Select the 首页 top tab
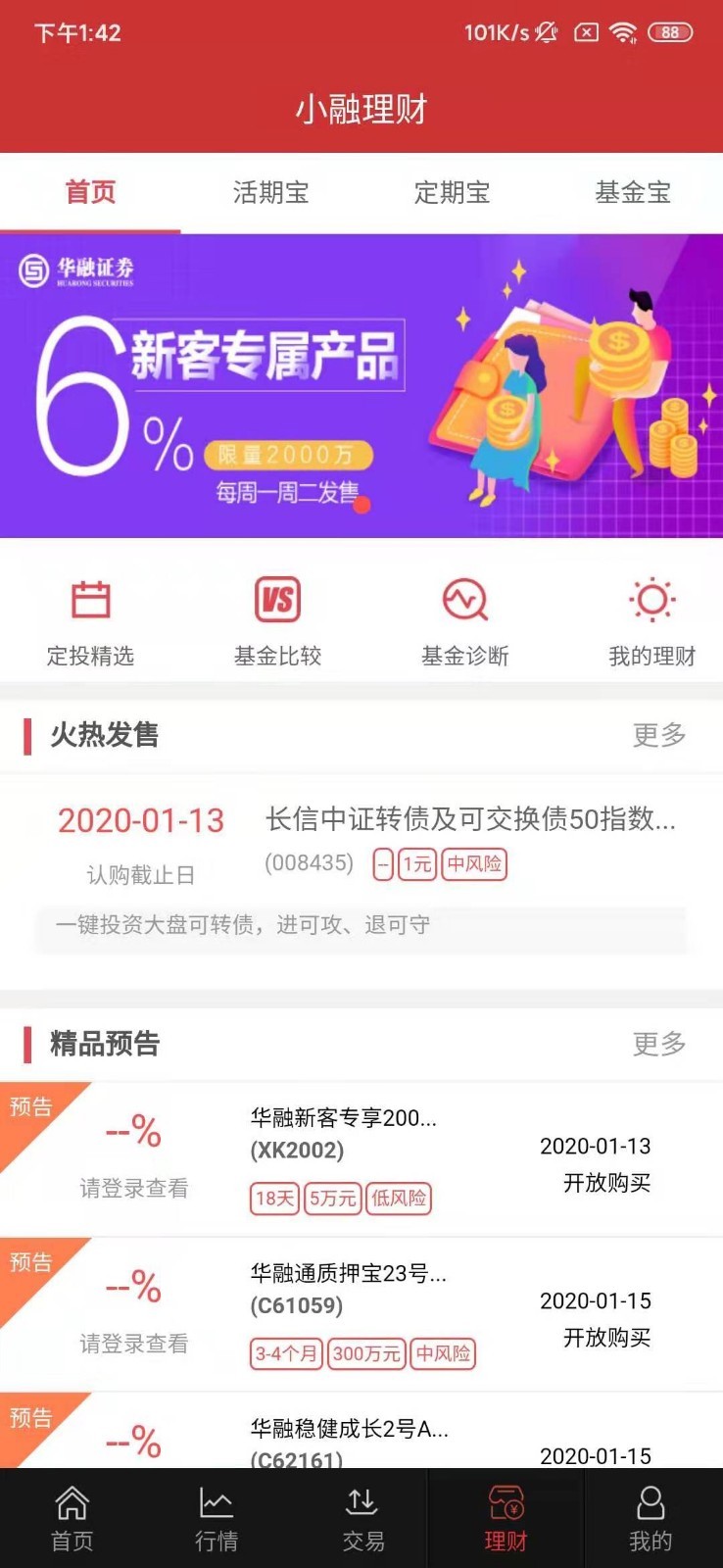 pos(90,192)
